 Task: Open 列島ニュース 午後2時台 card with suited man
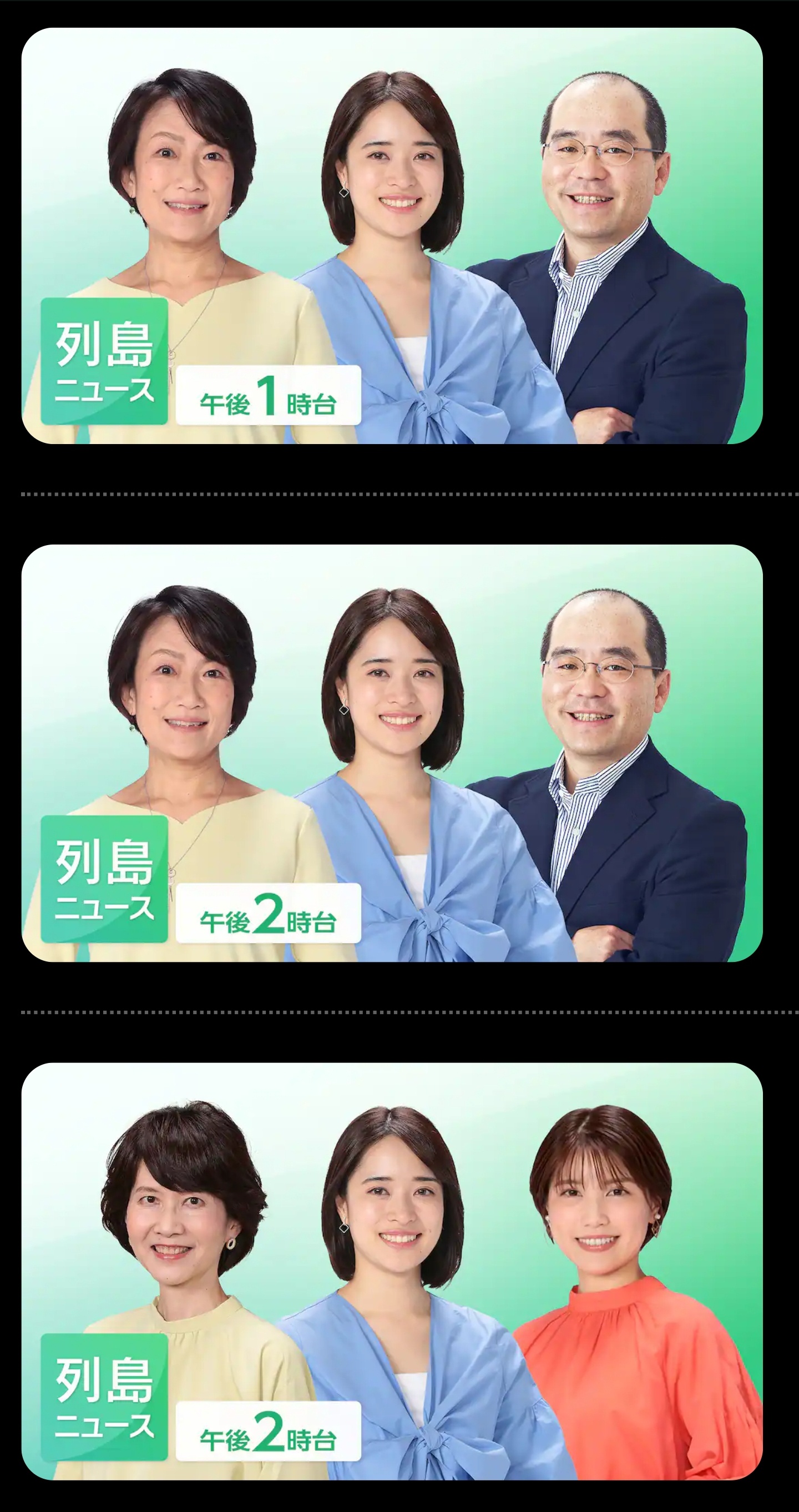392,753
